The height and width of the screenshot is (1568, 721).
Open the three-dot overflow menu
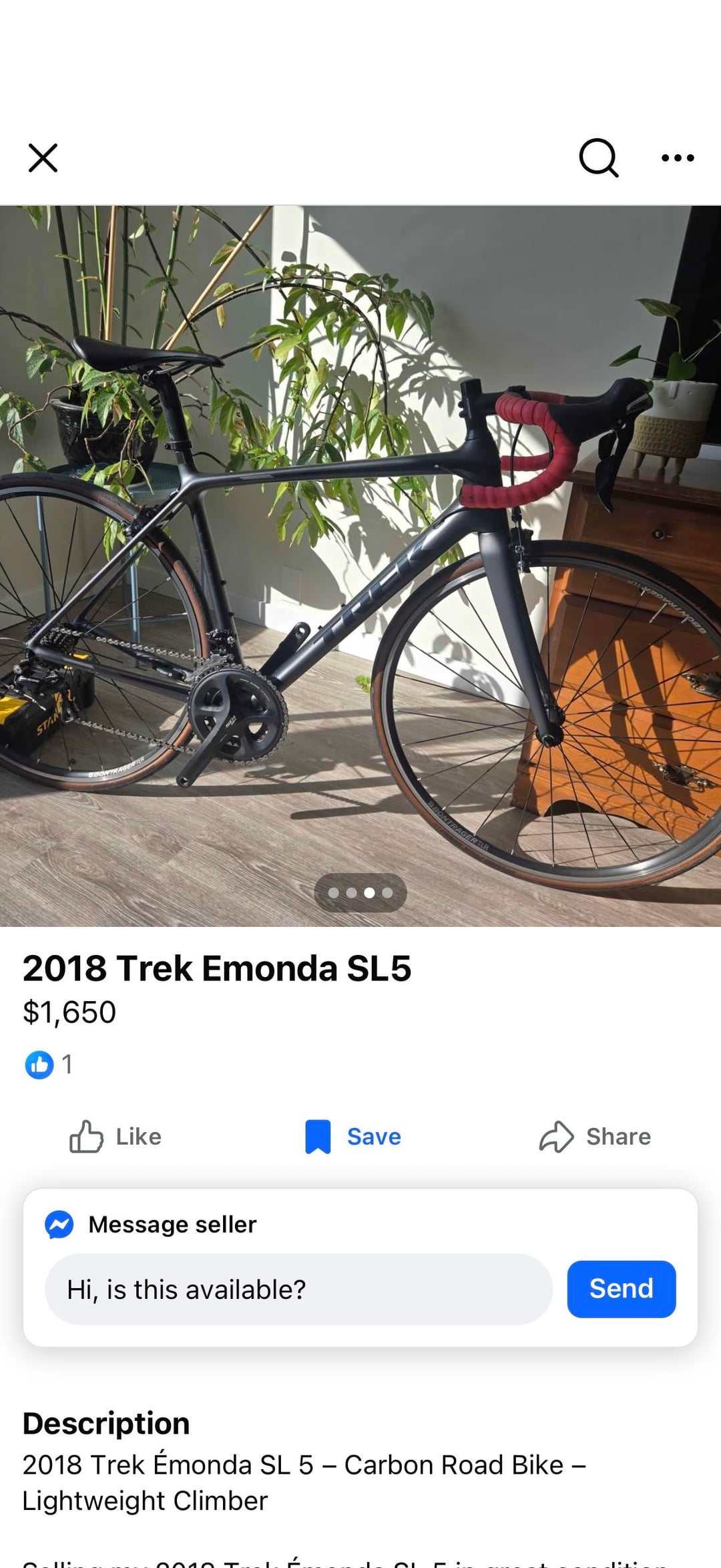pos(678,158)
